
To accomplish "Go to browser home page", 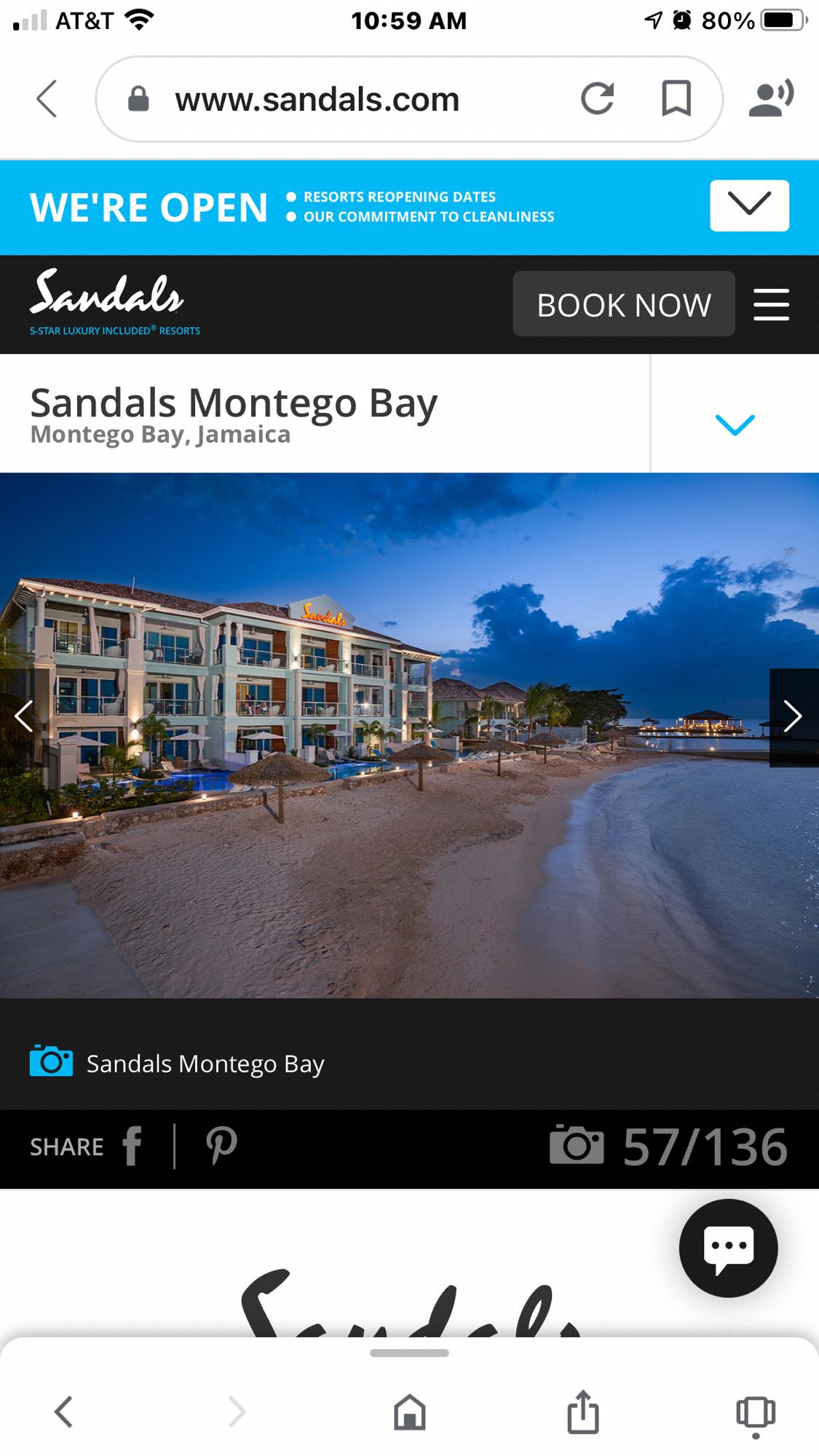I will [409, 1412].
